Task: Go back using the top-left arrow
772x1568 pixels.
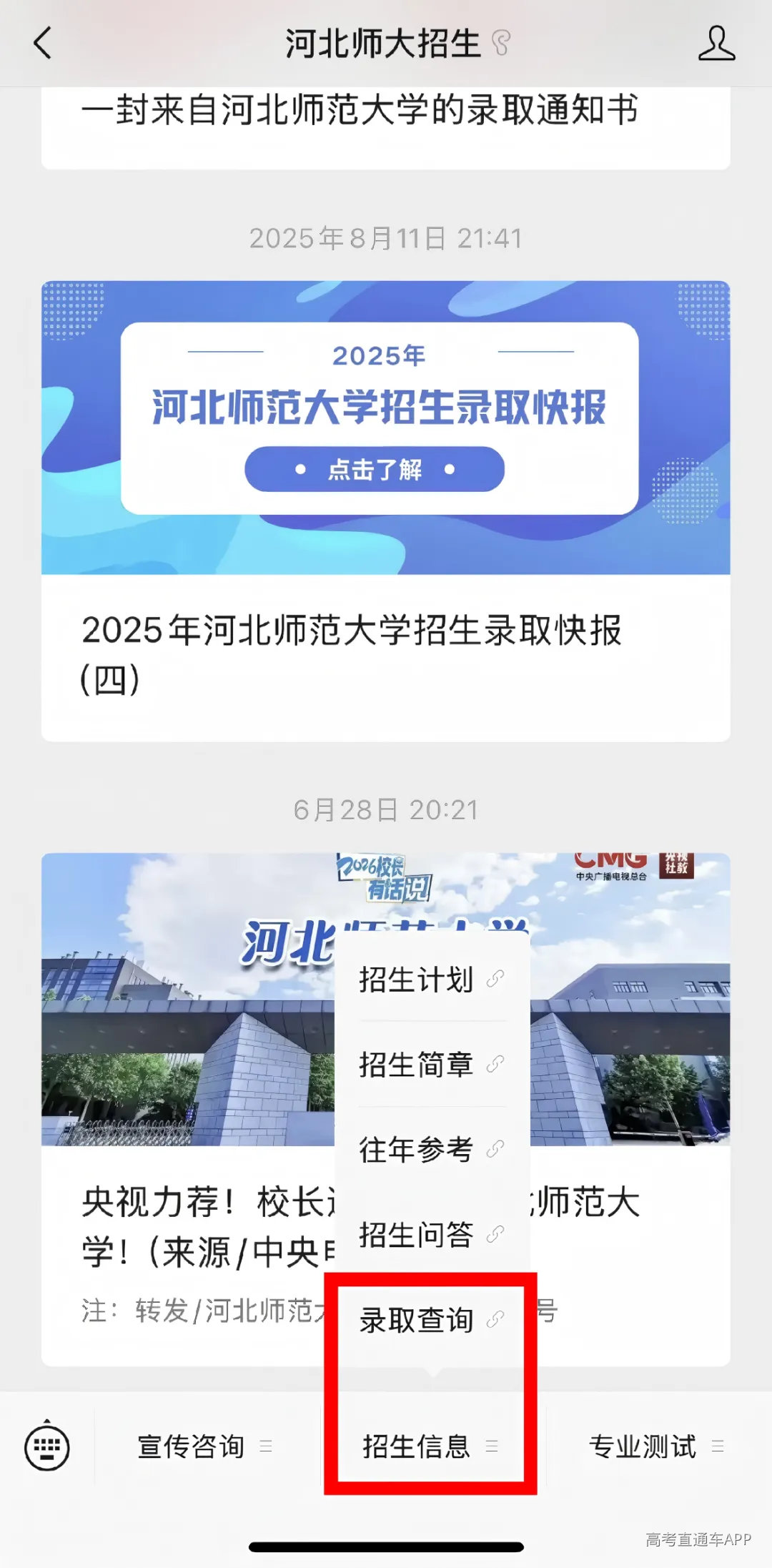Action: click(x=43, y=43)
